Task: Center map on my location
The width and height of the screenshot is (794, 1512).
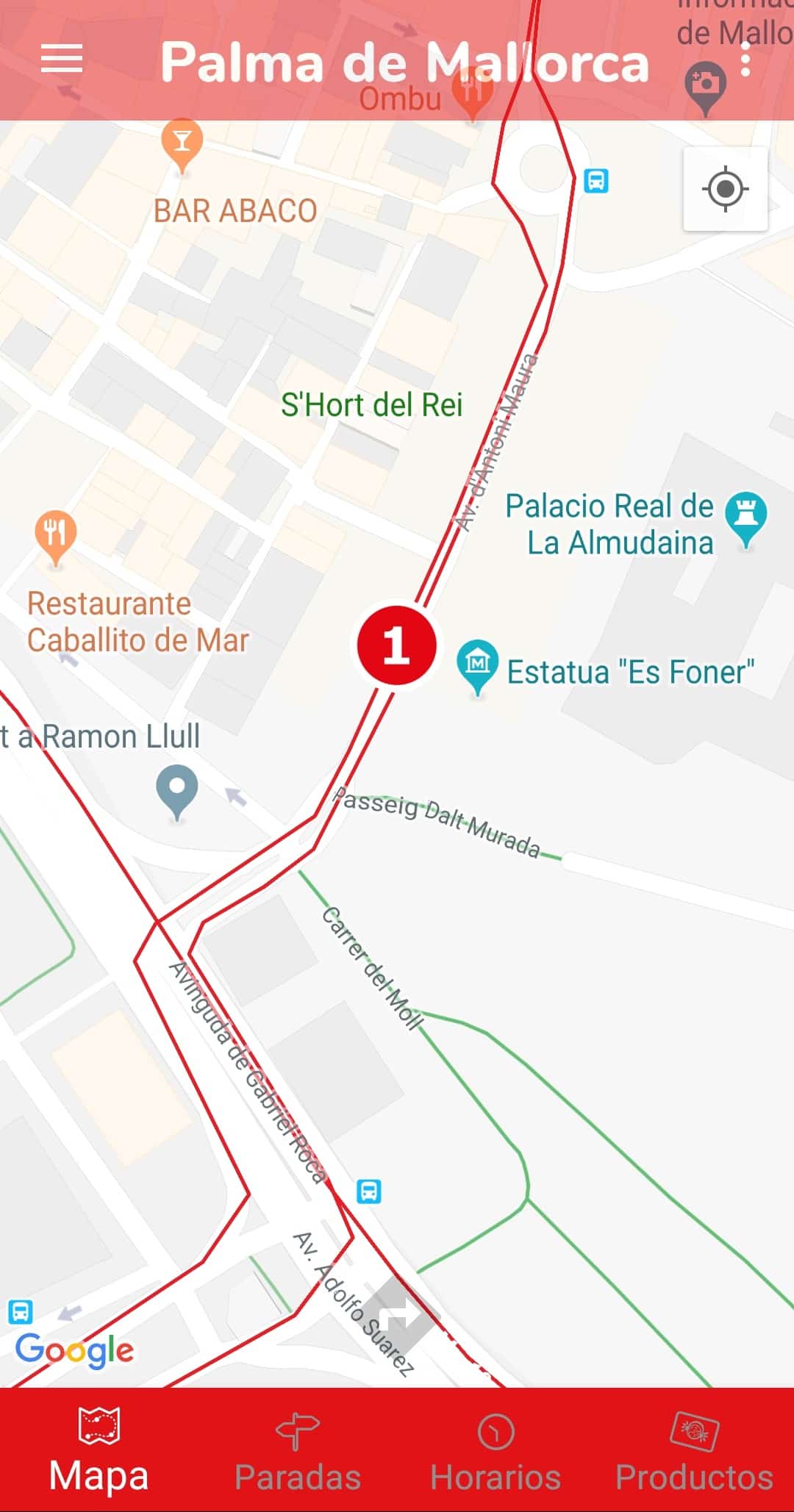Action: coord(726,190)
